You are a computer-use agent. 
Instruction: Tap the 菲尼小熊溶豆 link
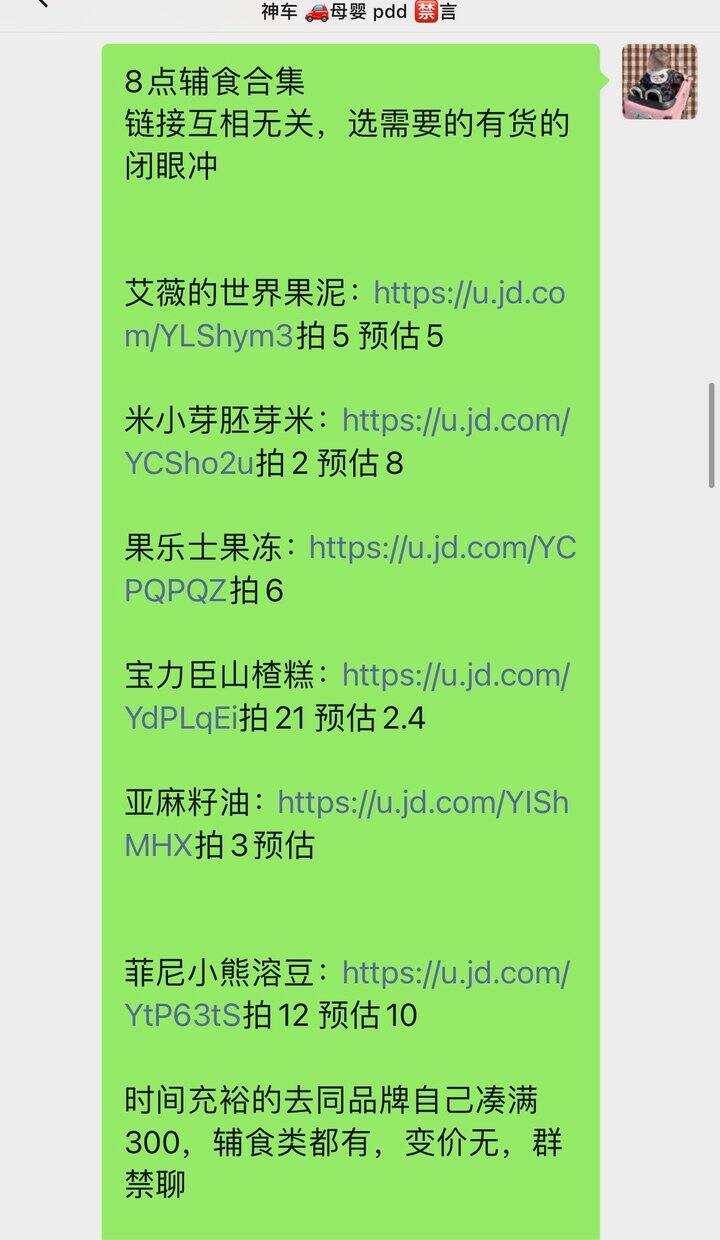(x=456, y=972)
